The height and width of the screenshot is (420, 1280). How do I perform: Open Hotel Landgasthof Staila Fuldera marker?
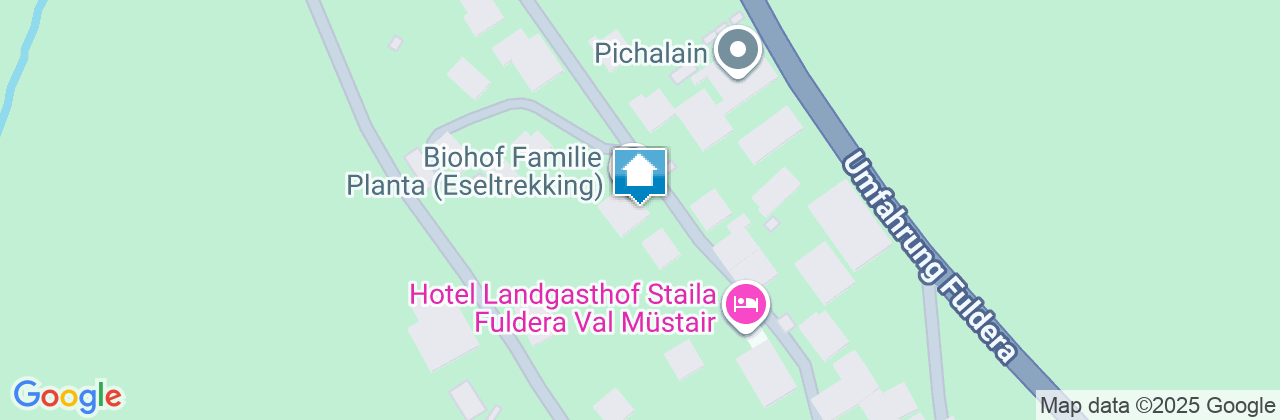tap(745, 301)
